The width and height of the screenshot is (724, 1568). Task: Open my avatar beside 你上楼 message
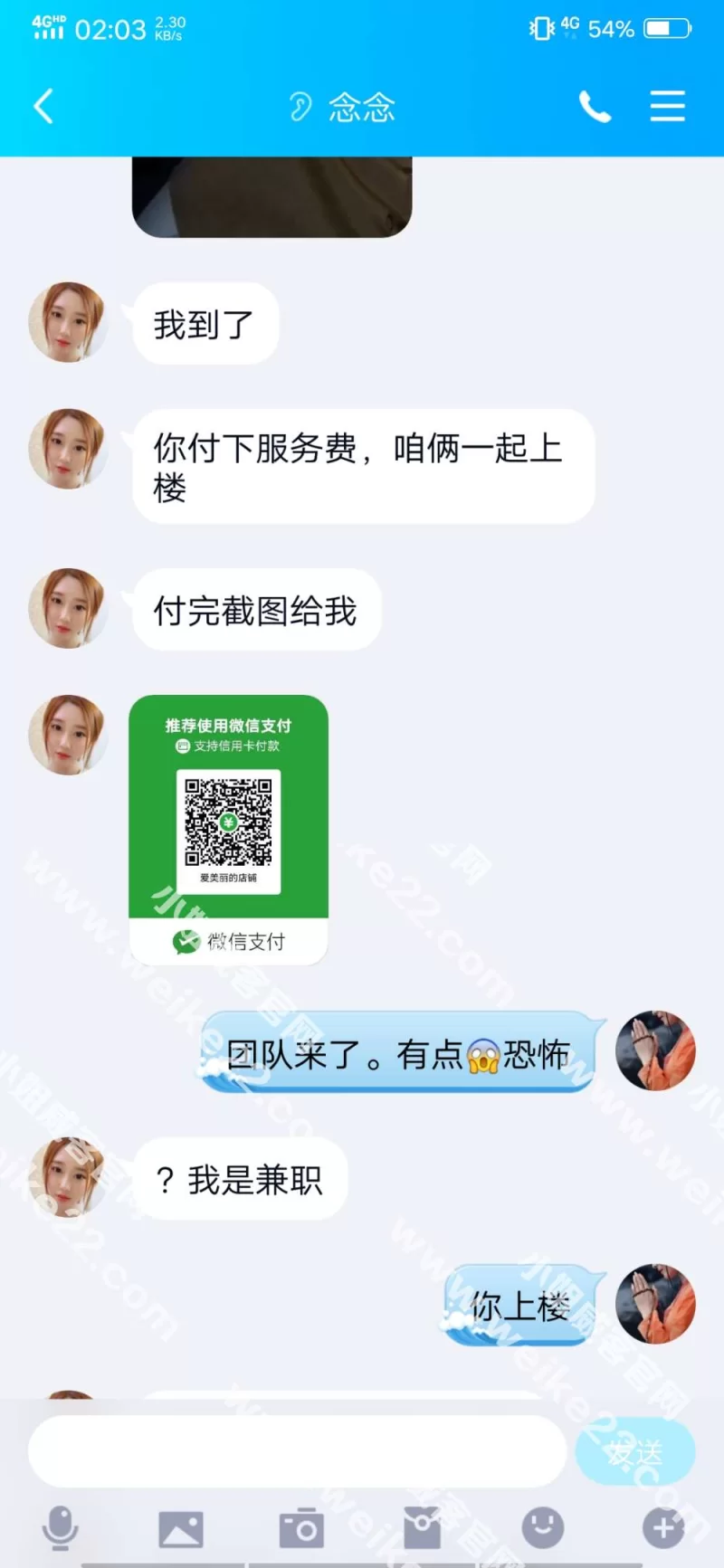655,1304
